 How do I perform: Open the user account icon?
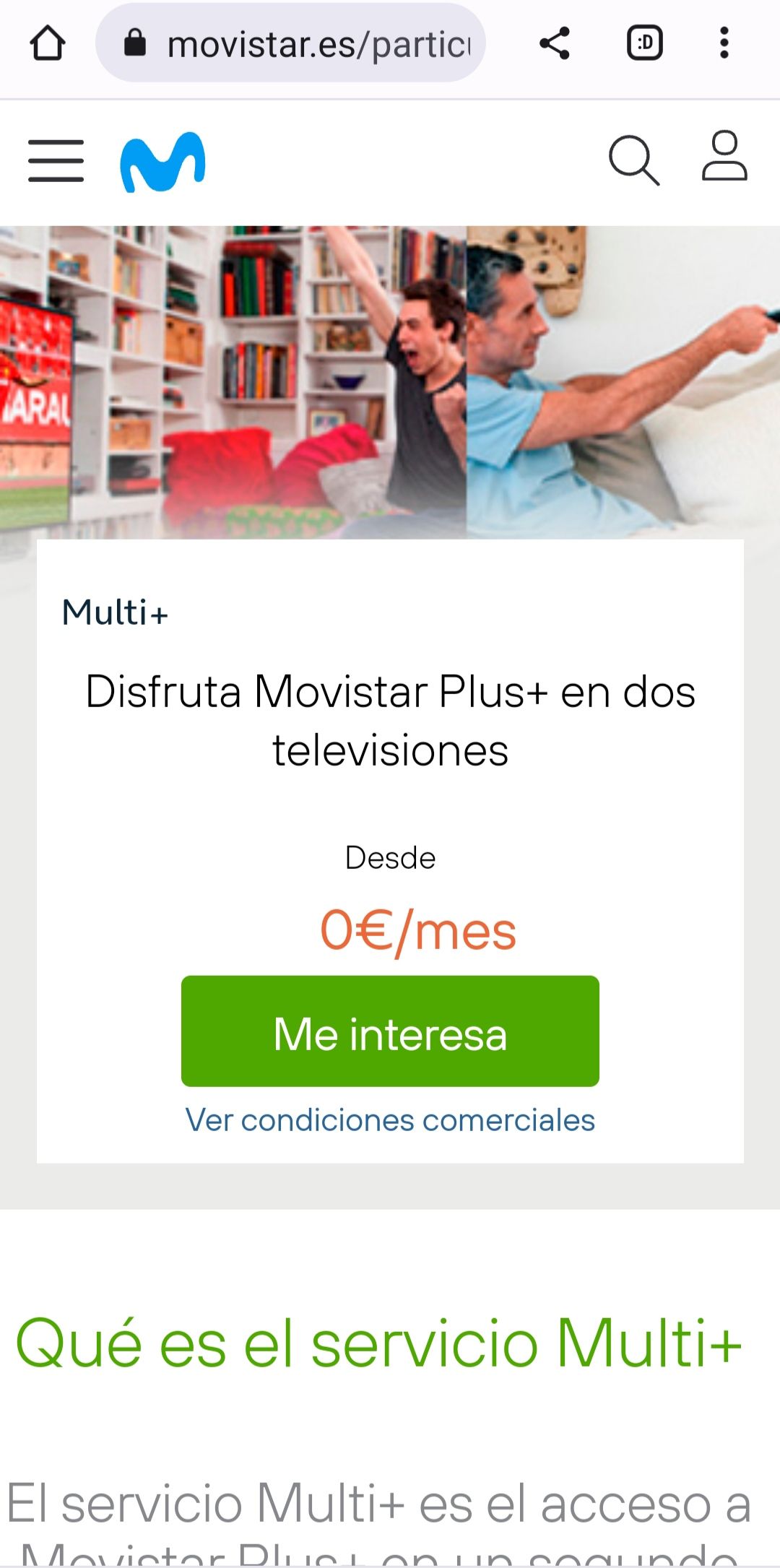click(724, 156)
